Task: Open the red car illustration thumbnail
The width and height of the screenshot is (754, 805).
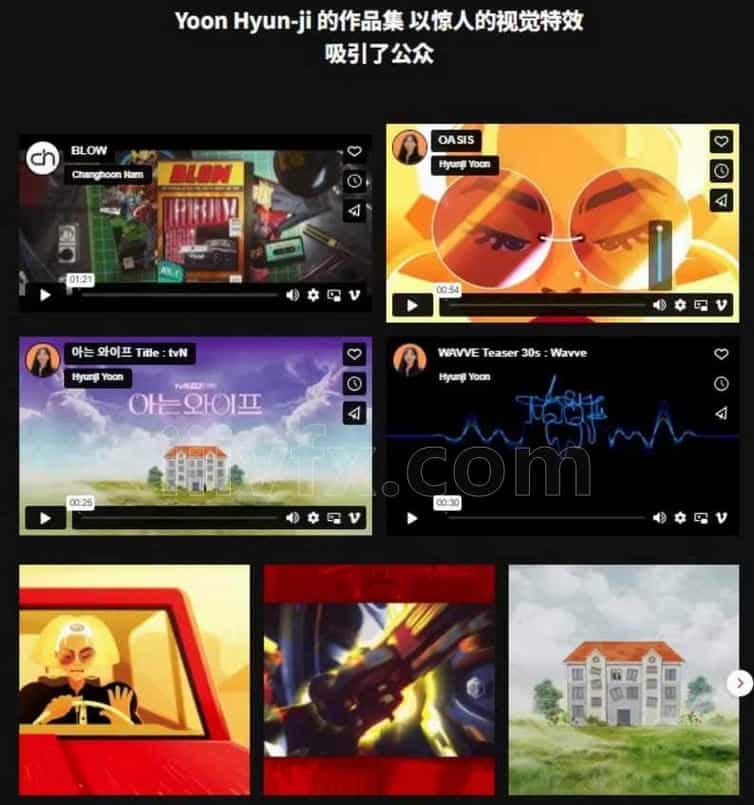Action: click(x=134, y=680)
